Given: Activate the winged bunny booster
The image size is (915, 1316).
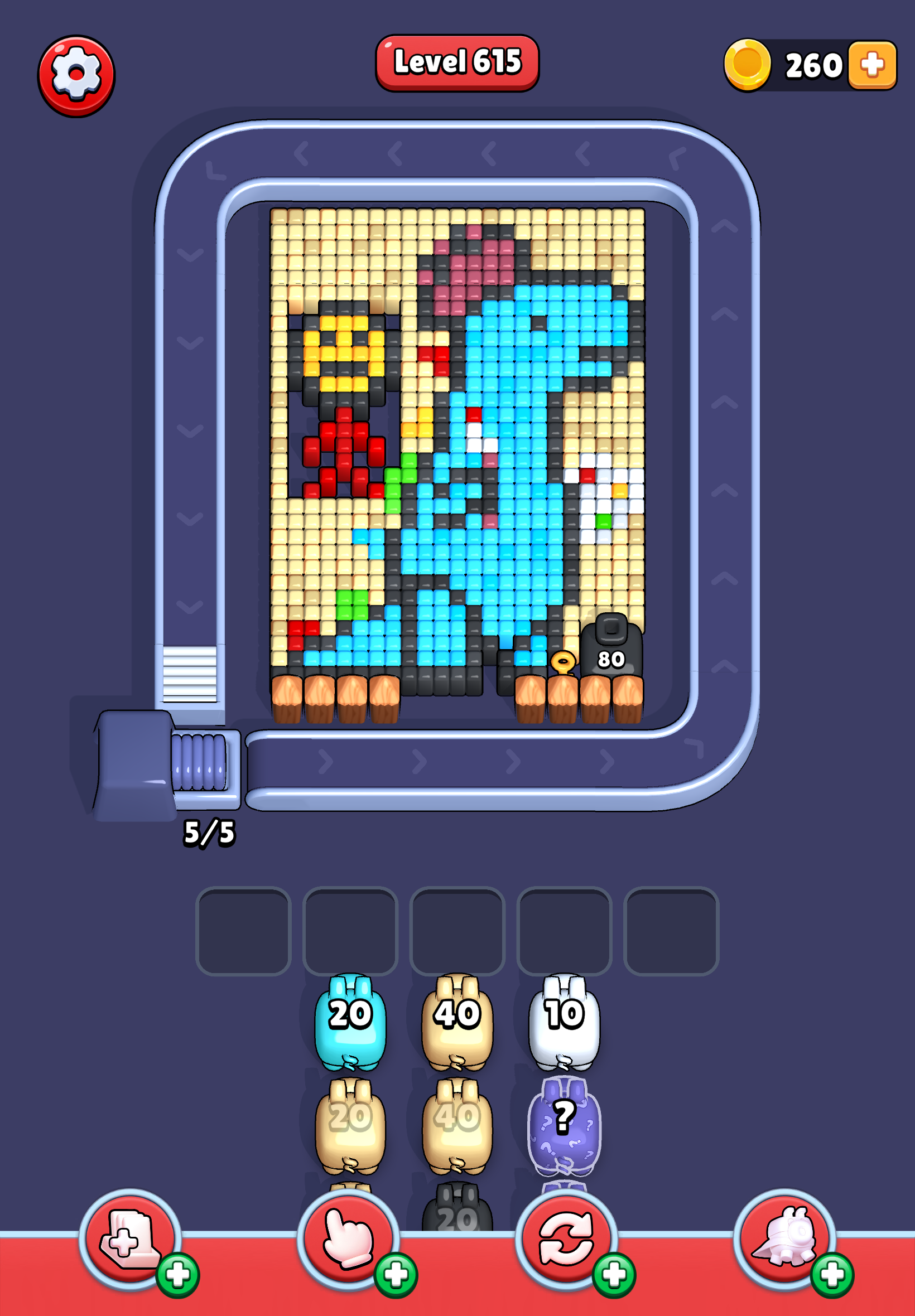Looking at the screenshot, I should pyautogui.click(x=784, y=1240).
